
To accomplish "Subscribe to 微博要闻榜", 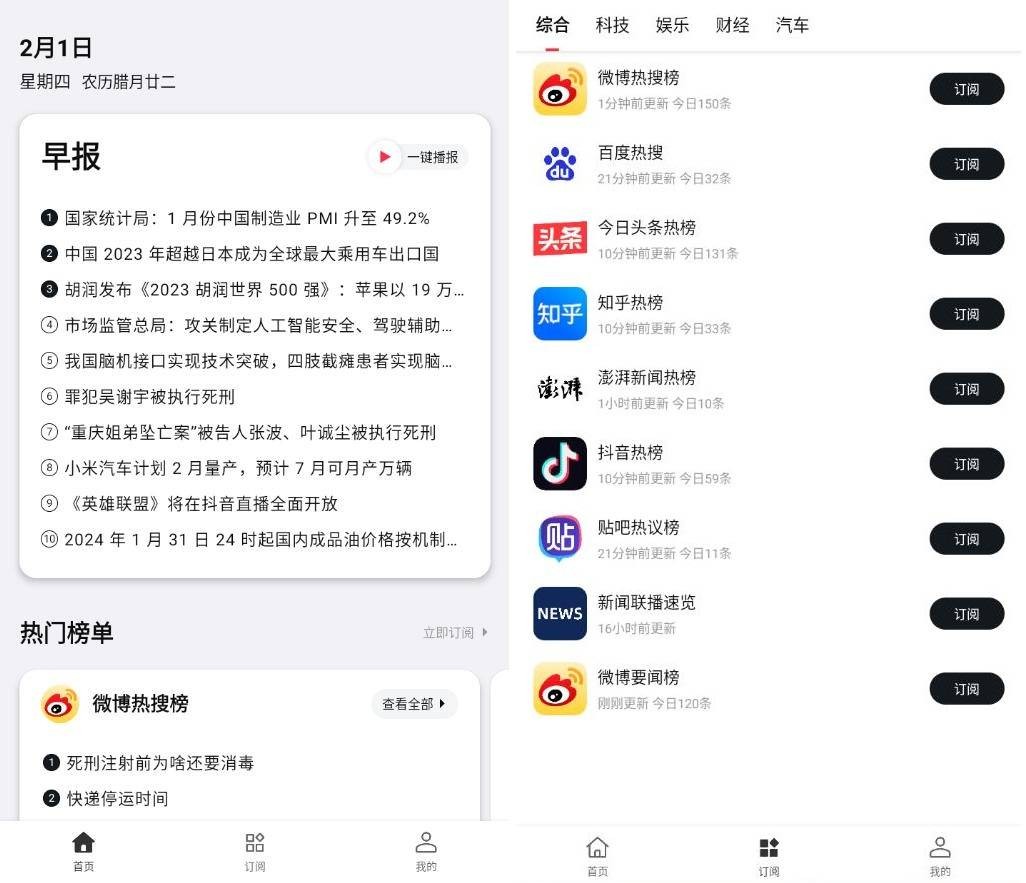I will (x=966, y=689).
